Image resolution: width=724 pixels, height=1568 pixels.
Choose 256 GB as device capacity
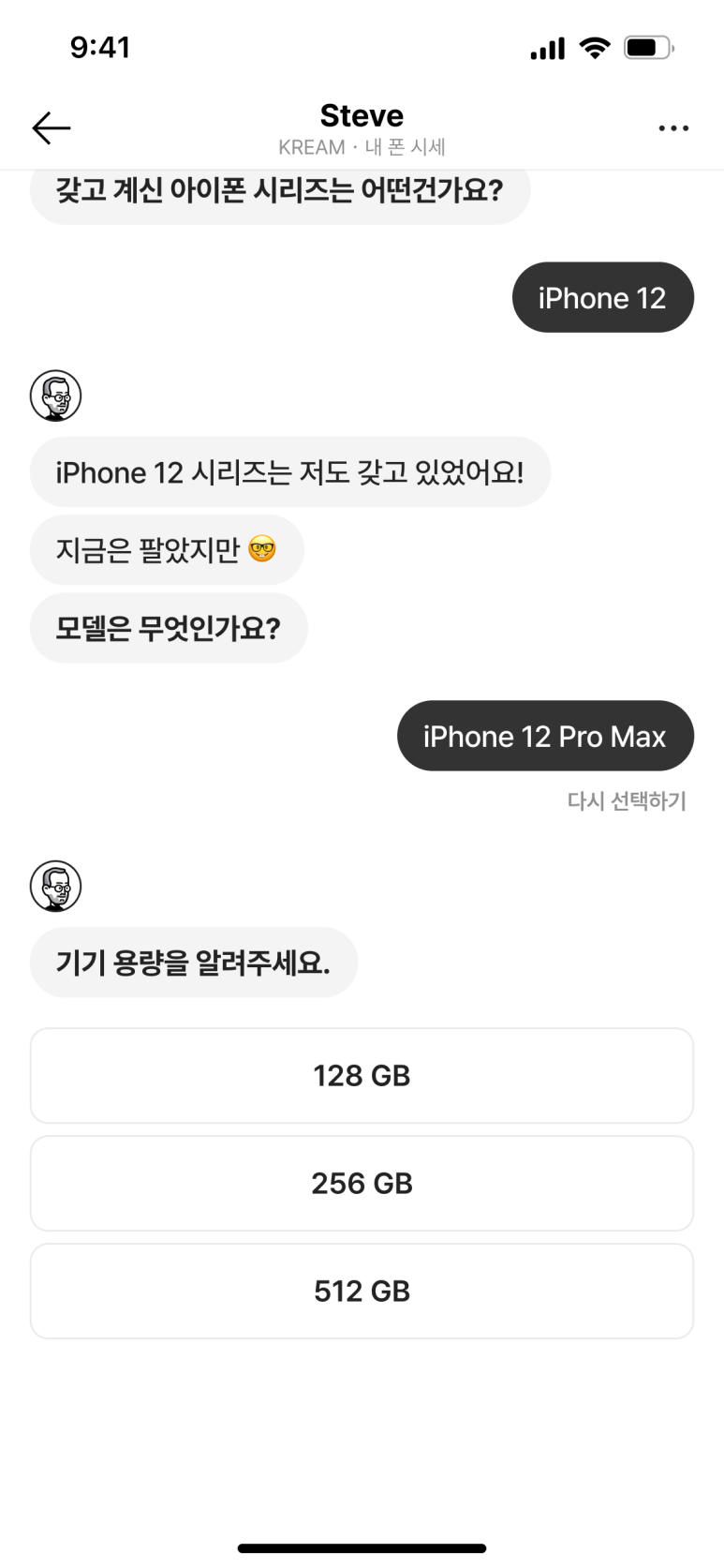point(362,1183)
